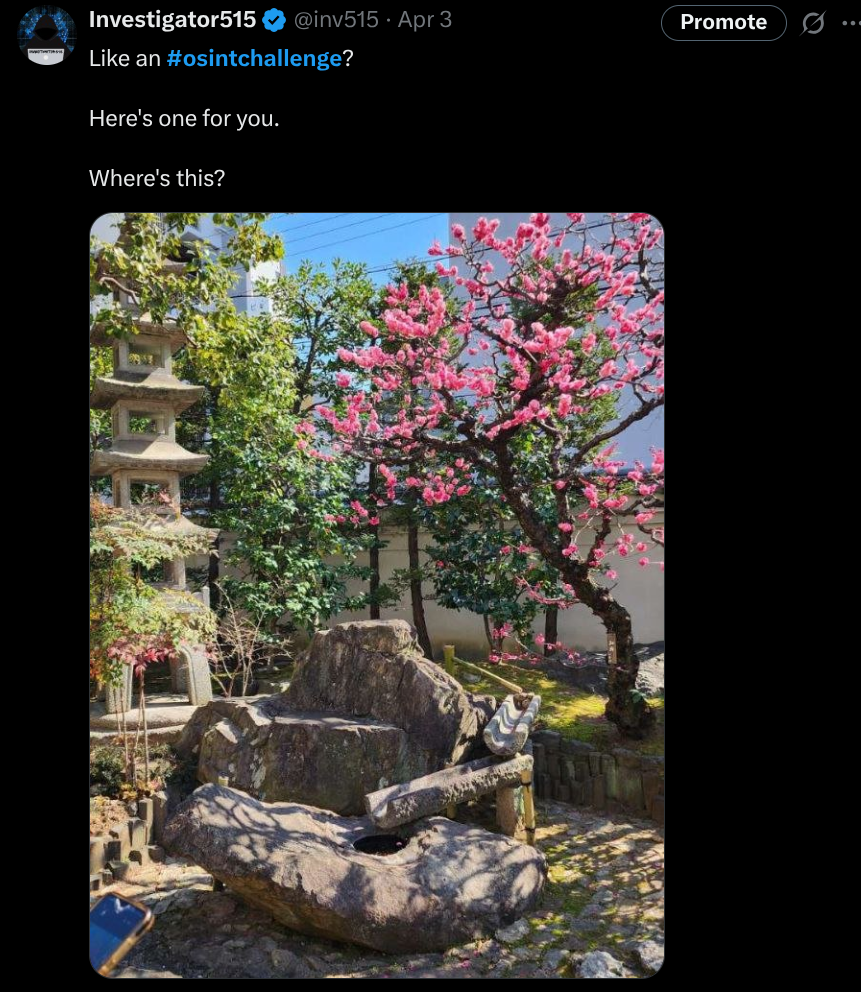Open the Apr 3 post timestamp
The width and height of the screenshot is (861, 992).
click(425, 20)
